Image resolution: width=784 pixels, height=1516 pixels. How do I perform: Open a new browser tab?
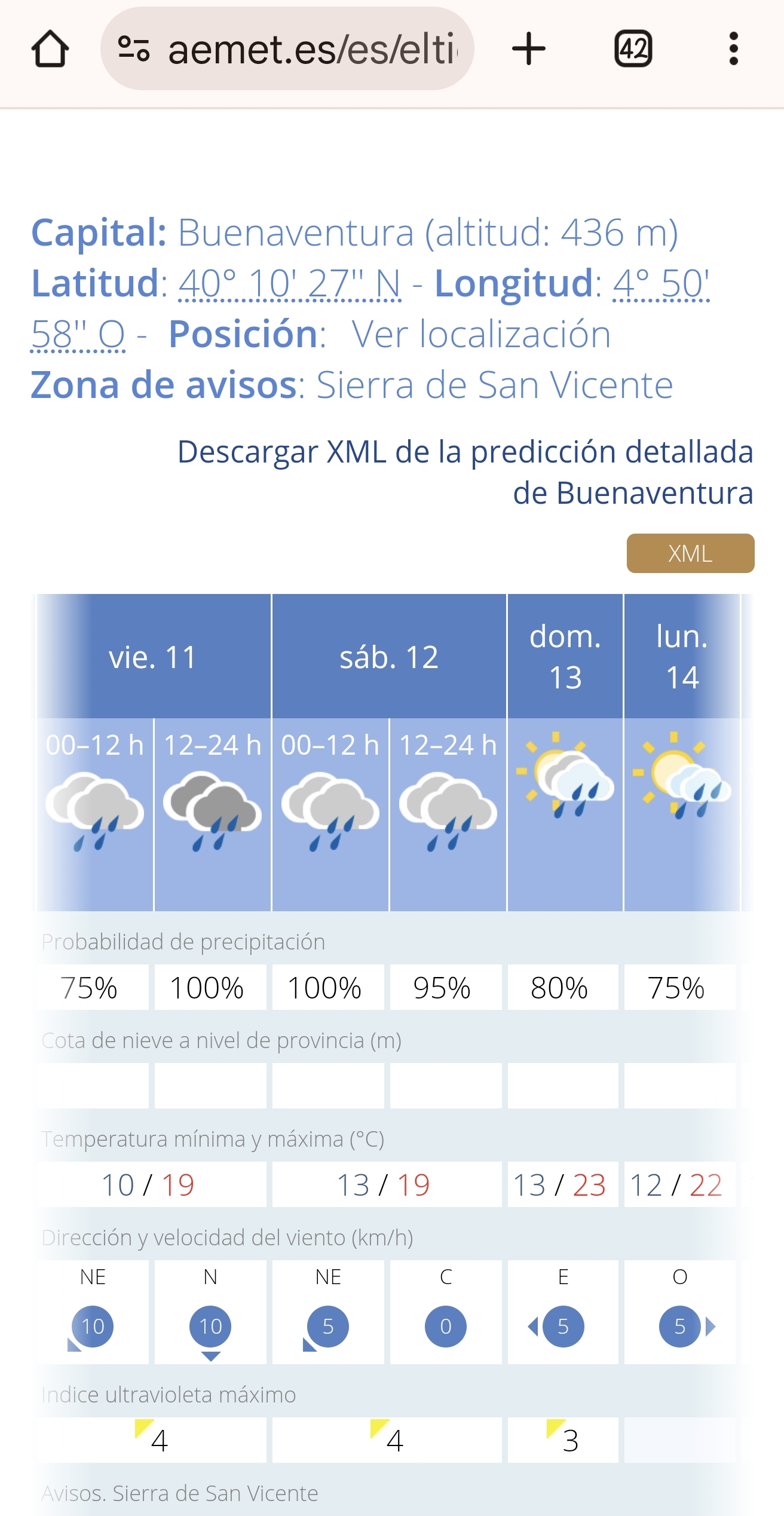coord(529,49)
